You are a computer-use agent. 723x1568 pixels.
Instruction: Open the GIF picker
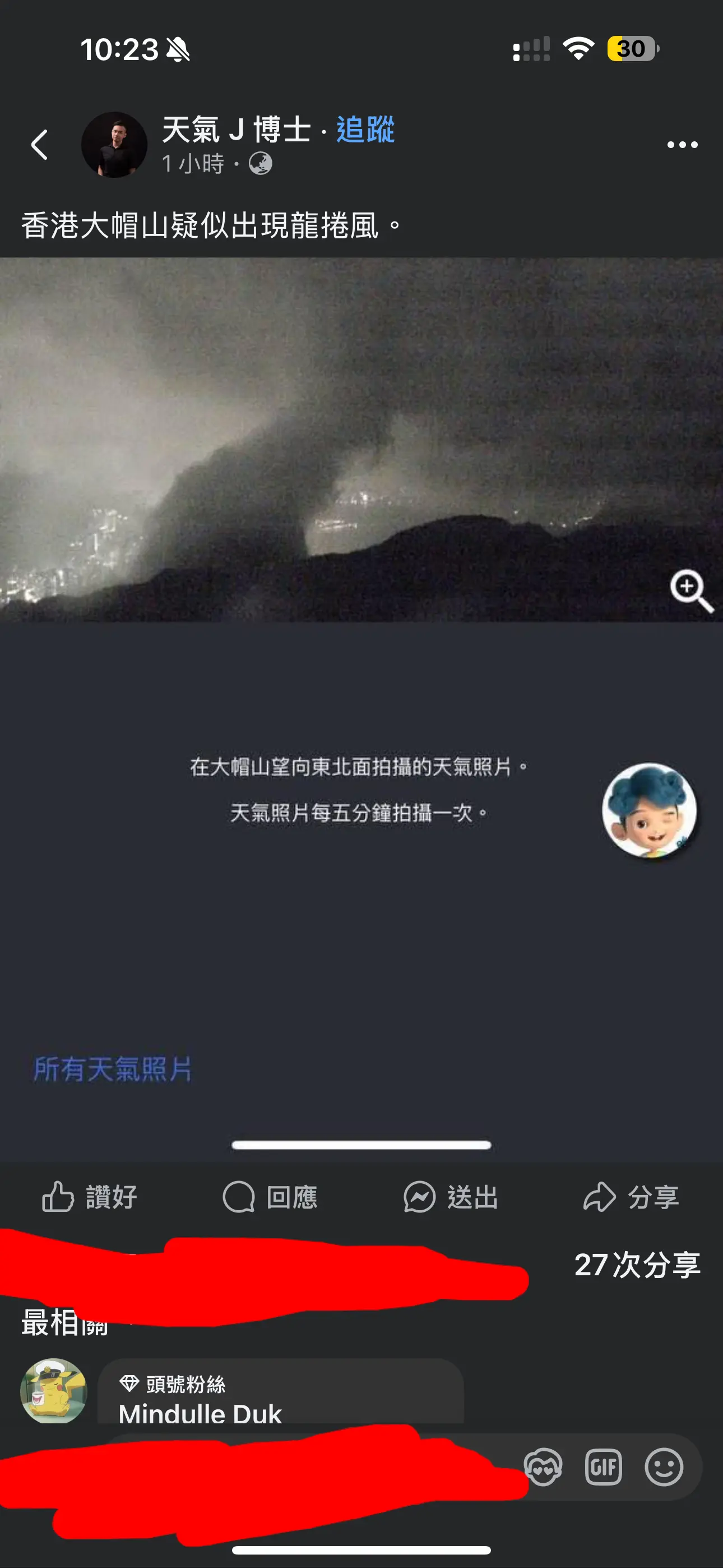click(603, 1467)
